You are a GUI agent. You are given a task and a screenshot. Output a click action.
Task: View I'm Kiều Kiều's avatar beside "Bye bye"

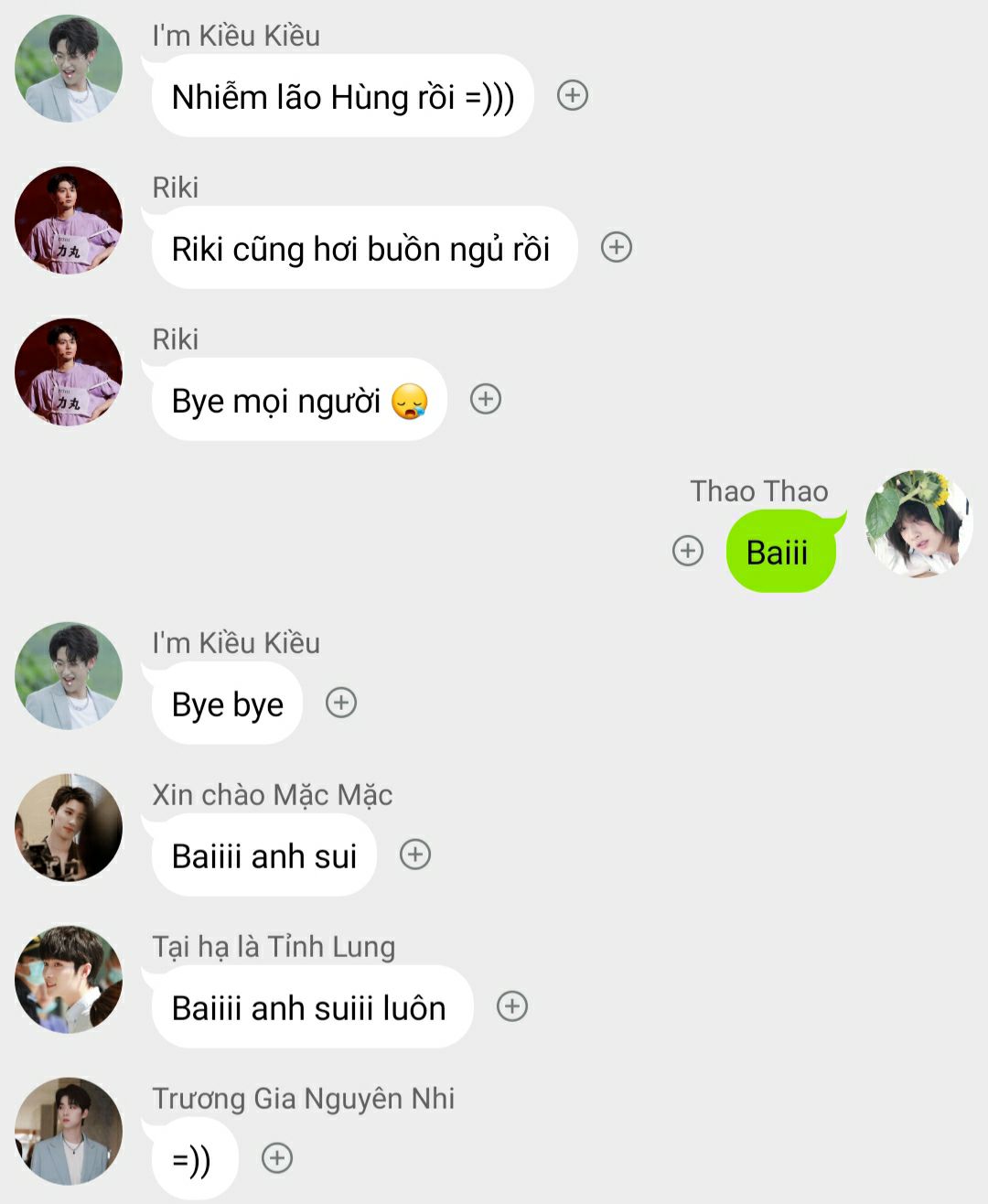point(69,676)
